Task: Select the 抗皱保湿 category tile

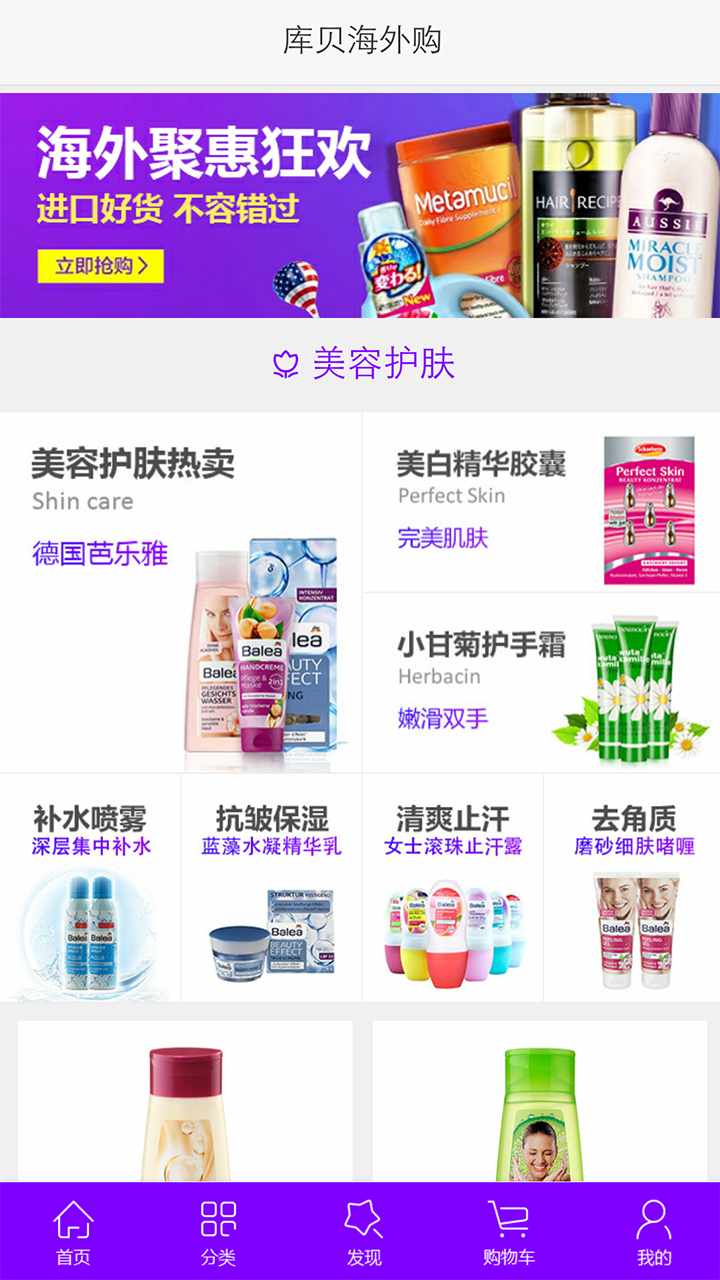Action: pos(271,888)
